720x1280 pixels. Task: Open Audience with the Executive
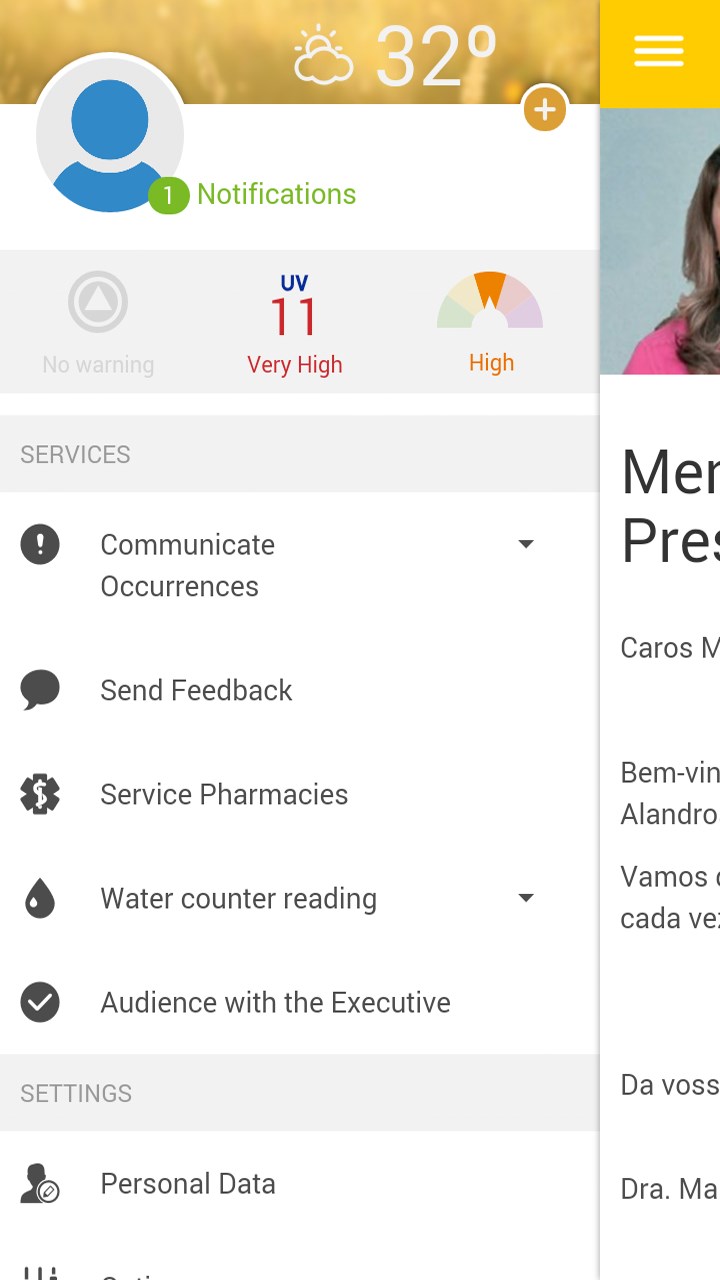pyautogui.click(x=275, y=1002)
